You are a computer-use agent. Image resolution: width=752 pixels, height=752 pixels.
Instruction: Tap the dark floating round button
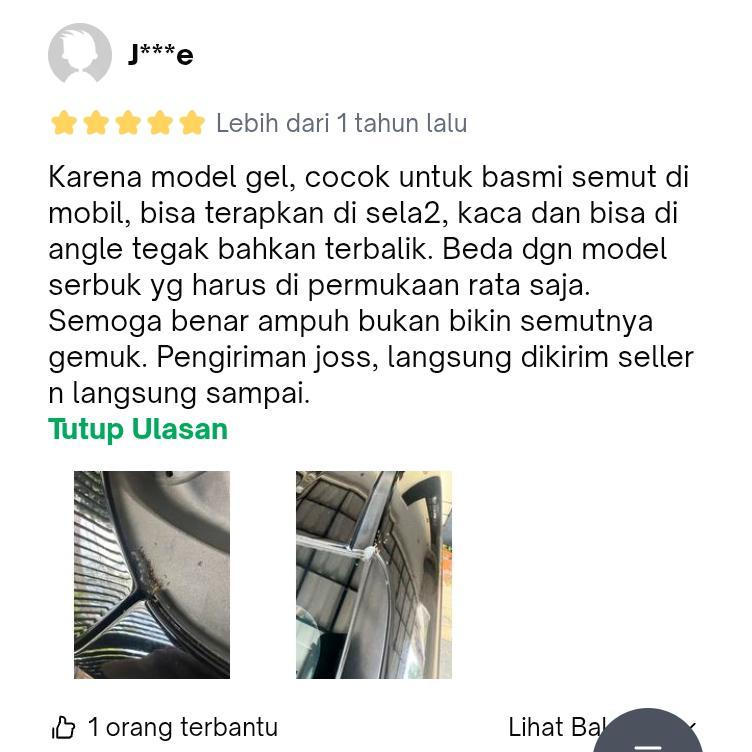tap(648, 737)
